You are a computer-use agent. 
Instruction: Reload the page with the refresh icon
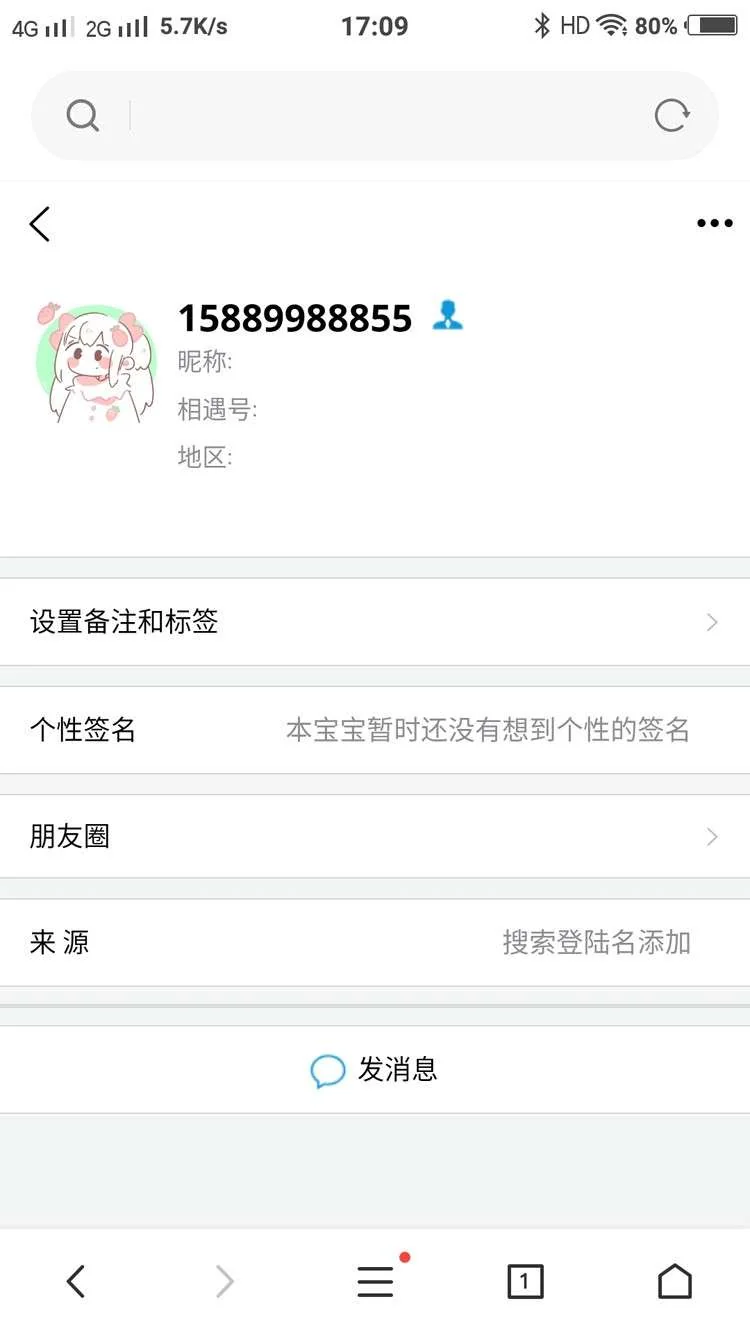672,116
